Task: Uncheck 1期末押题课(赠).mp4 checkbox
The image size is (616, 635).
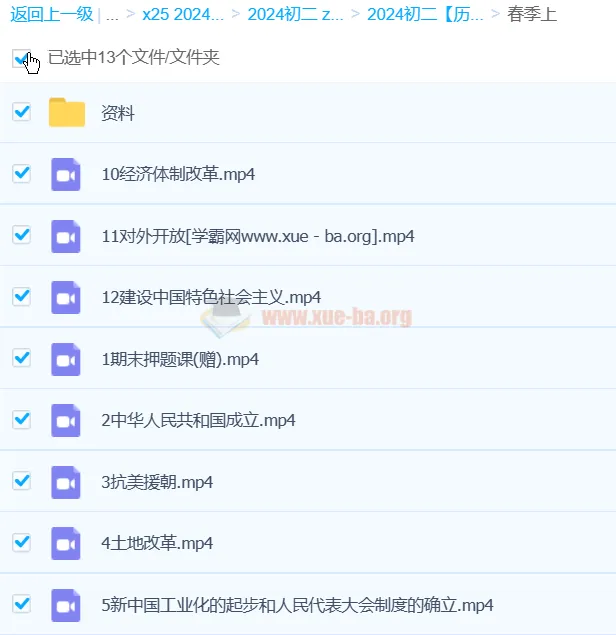Action: (x=21, y=358)
